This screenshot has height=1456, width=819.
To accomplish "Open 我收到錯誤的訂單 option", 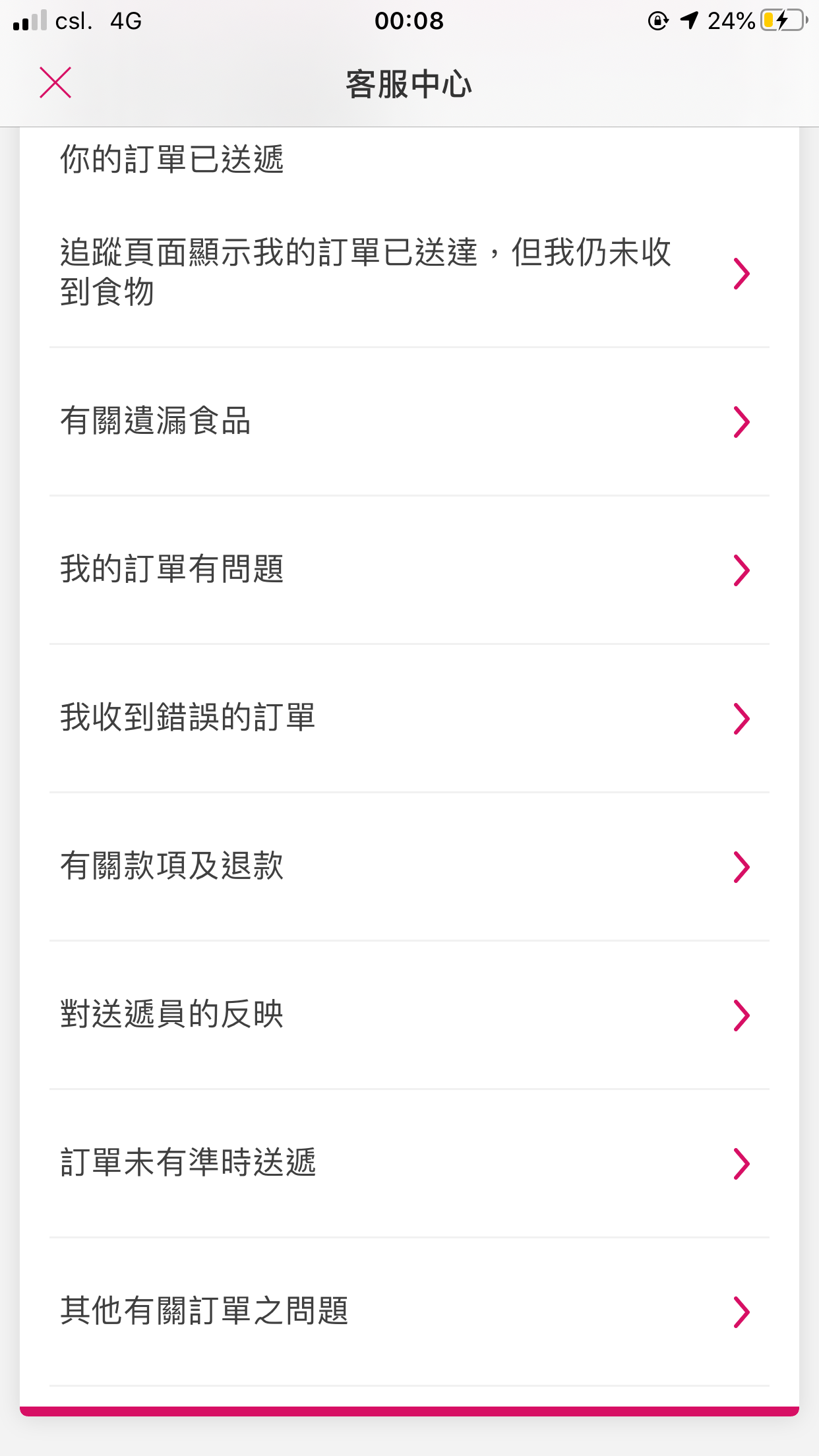I will 409,719.
